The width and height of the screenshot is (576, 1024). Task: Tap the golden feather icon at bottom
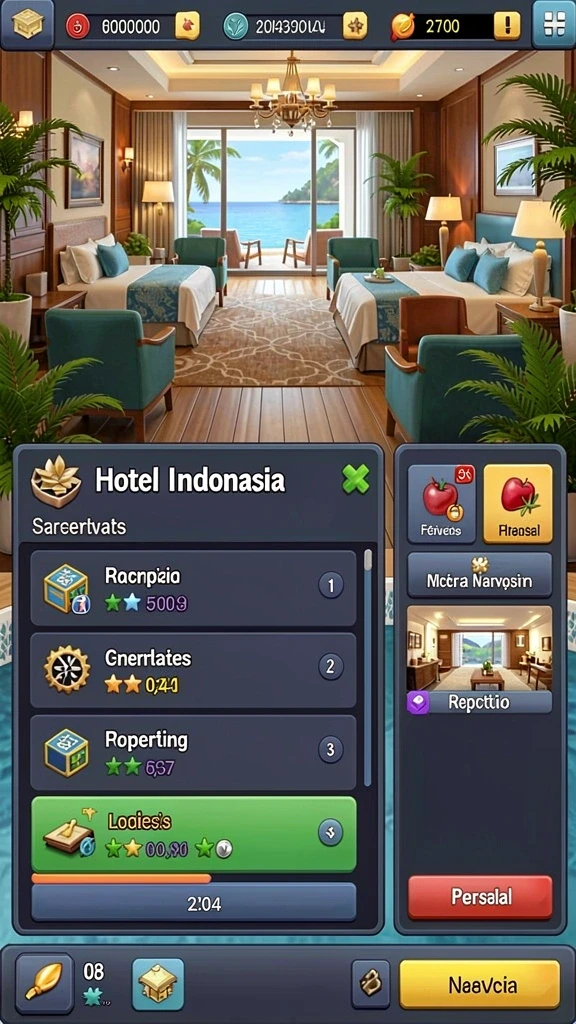click(x=44, y=984)
